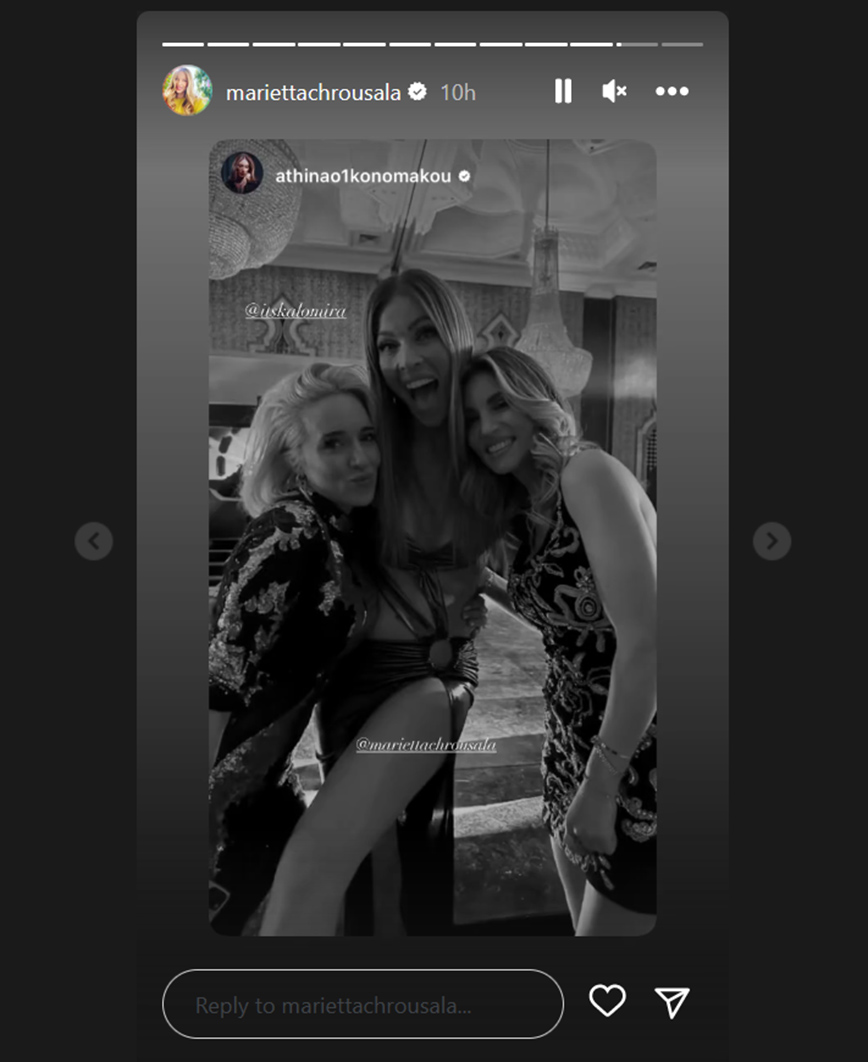868x1062 pixels.
Task: Open the @mariettachrousala mention on the photo
Action: click(x=426, y=745)
